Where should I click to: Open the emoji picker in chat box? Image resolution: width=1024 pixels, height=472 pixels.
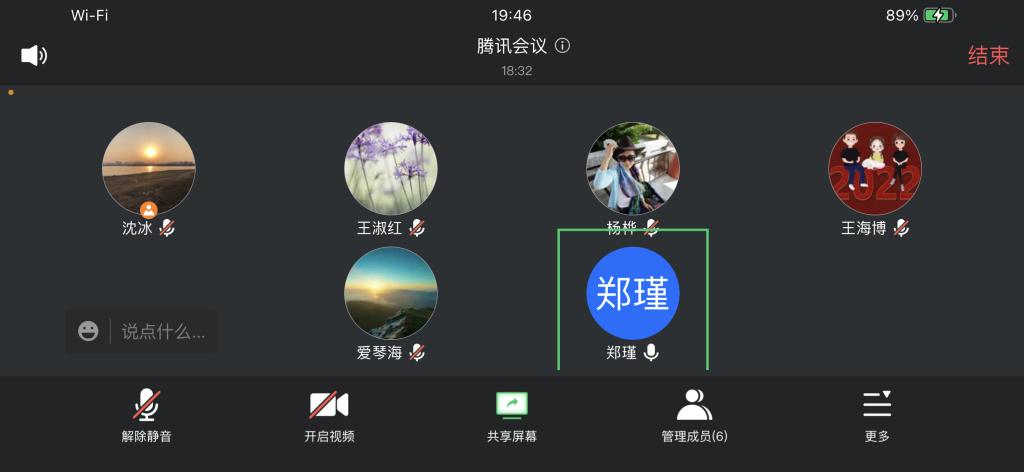click(x=88, y=331)
